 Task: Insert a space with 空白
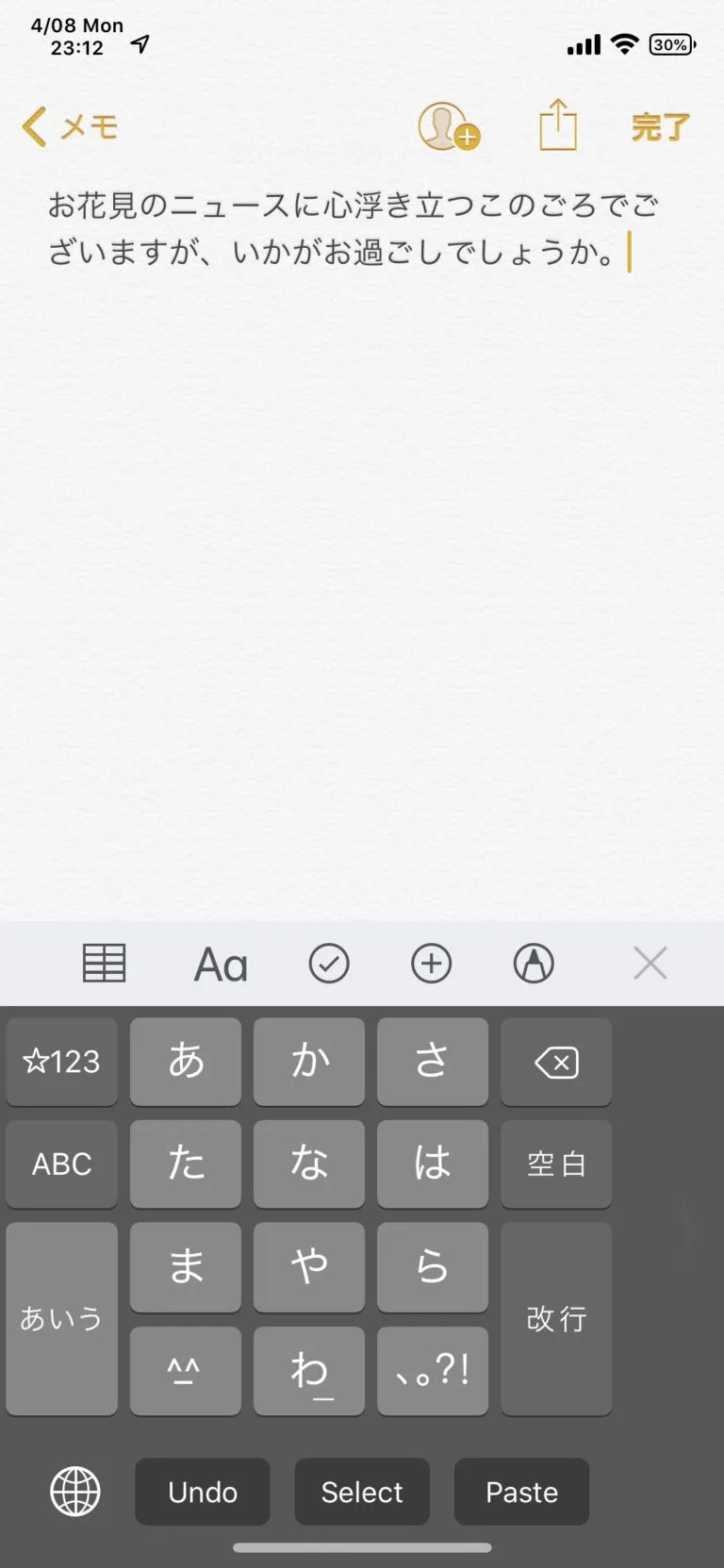[x=556, y=1164]
